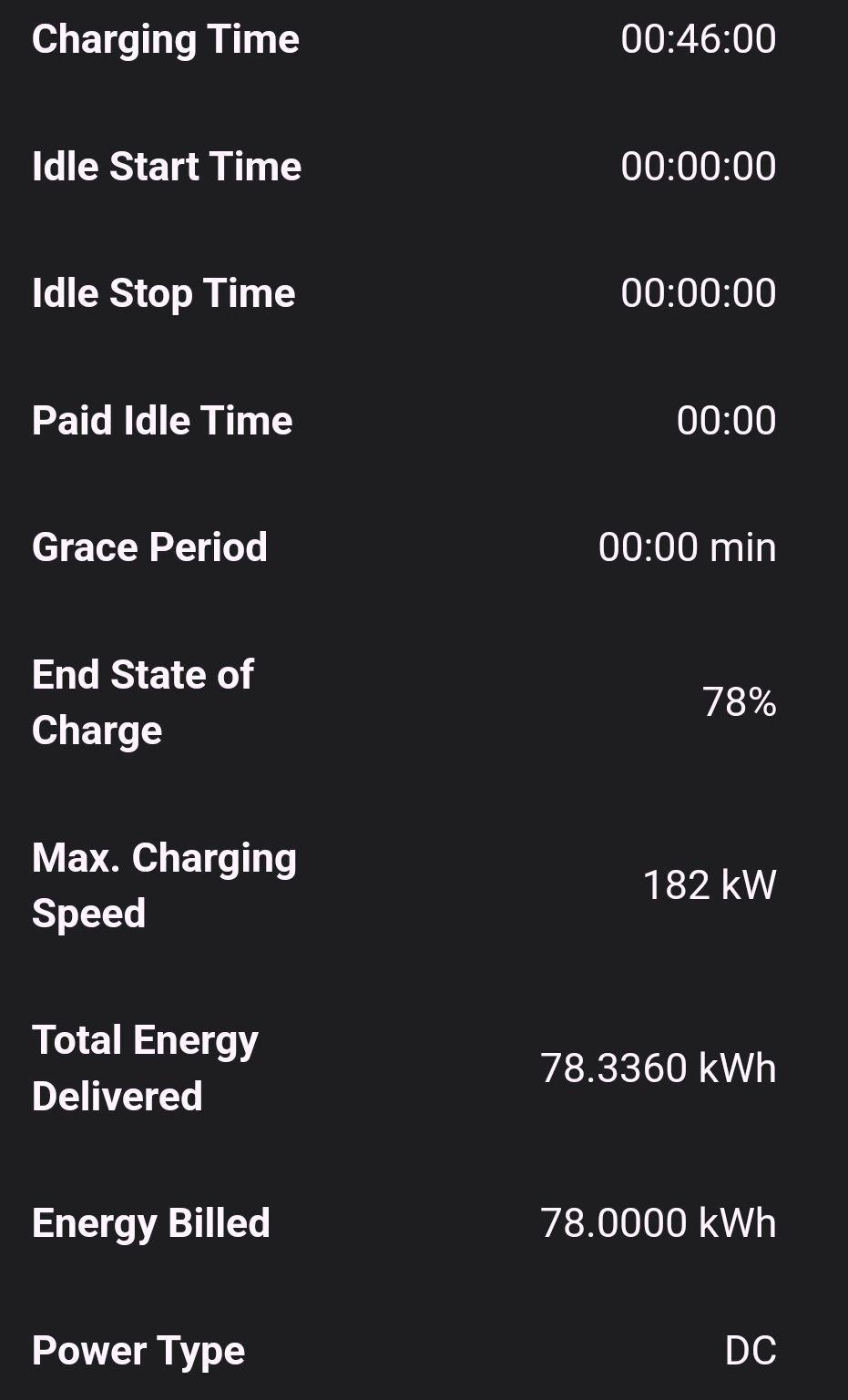Viewport: 848px width, 1400px height.
Task: Click the charging time value 00:46:00
Action: 698,39
